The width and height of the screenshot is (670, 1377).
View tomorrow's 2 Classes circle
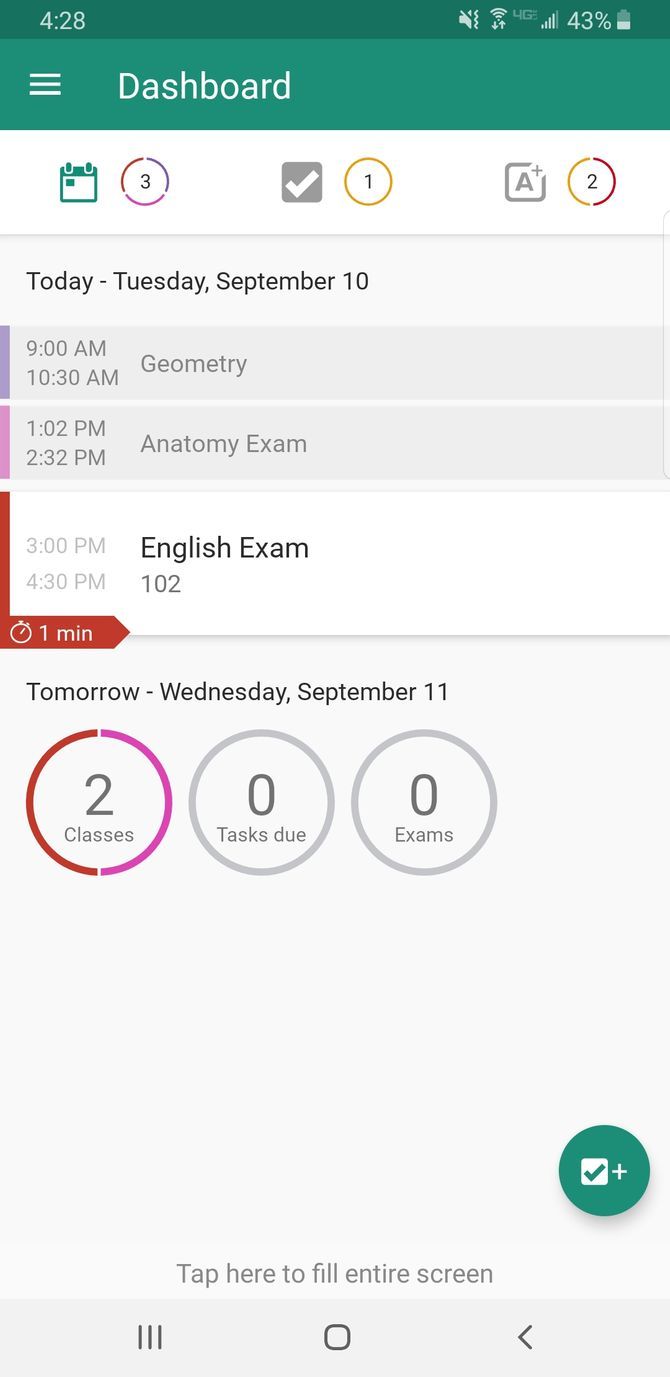coord(99,803)
